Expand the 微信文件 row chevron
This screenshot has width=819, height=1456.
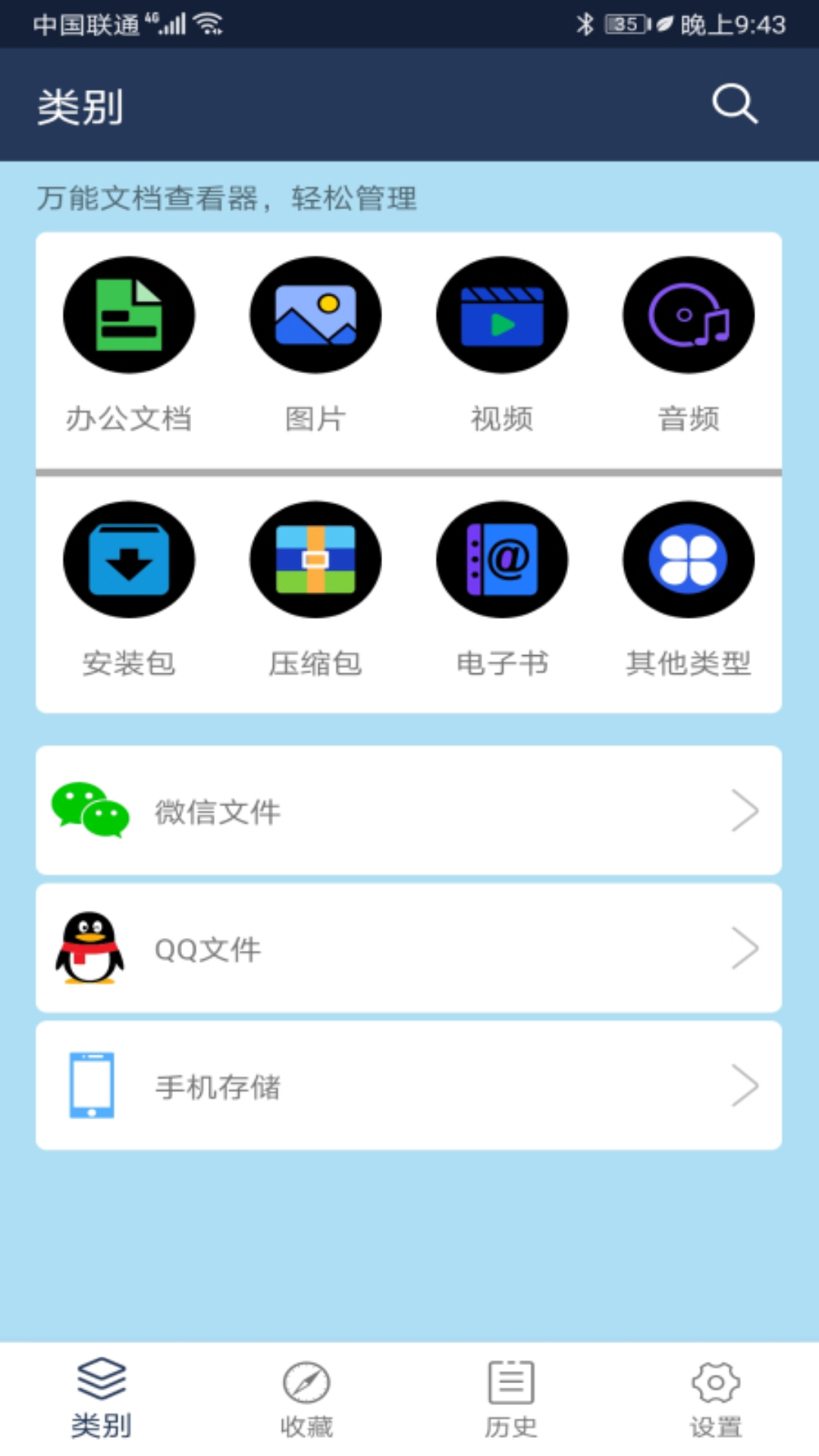pyautogui.click(x=745, y=810)
